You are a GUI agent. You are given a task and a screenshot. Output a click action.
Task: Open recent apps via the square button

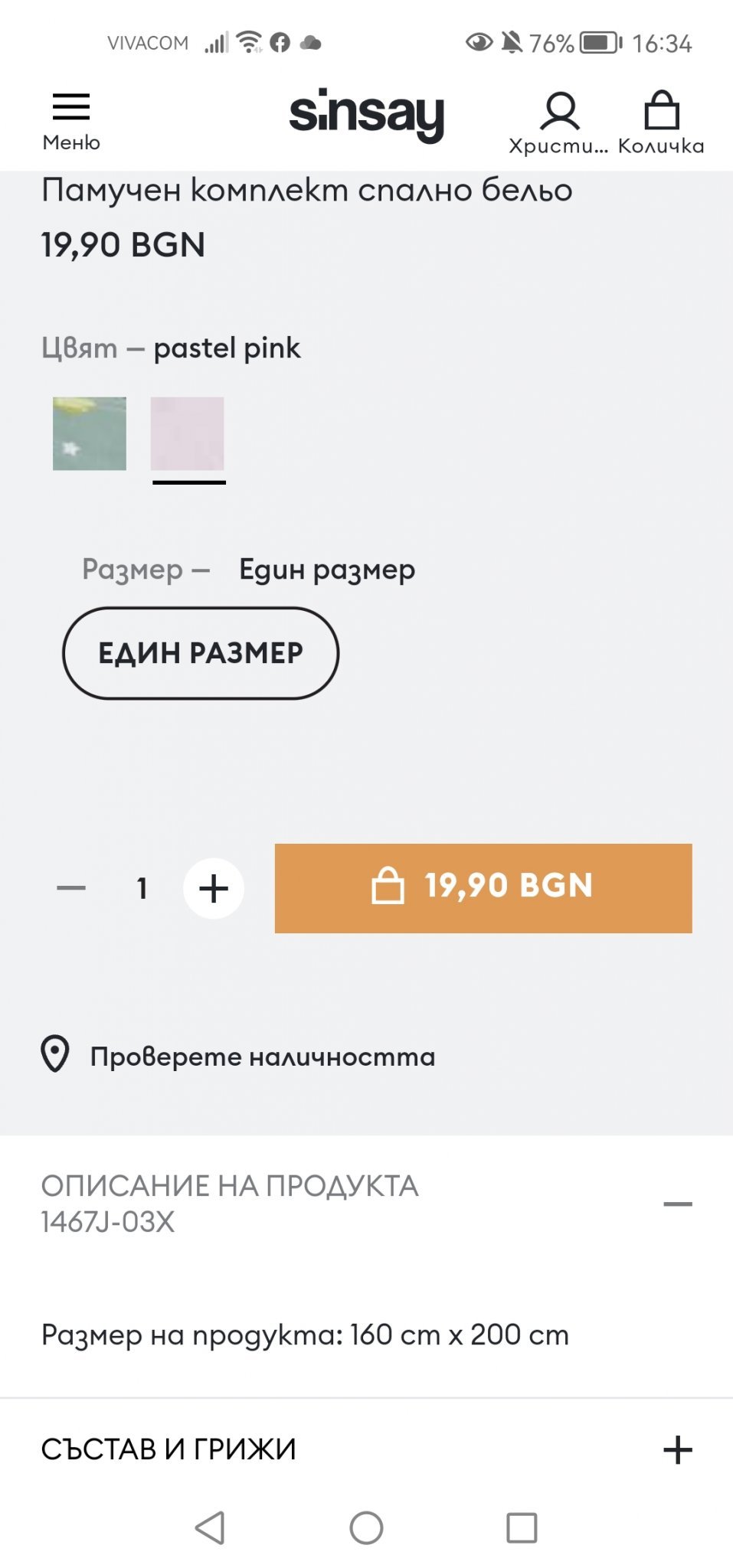coord(522,1527)
